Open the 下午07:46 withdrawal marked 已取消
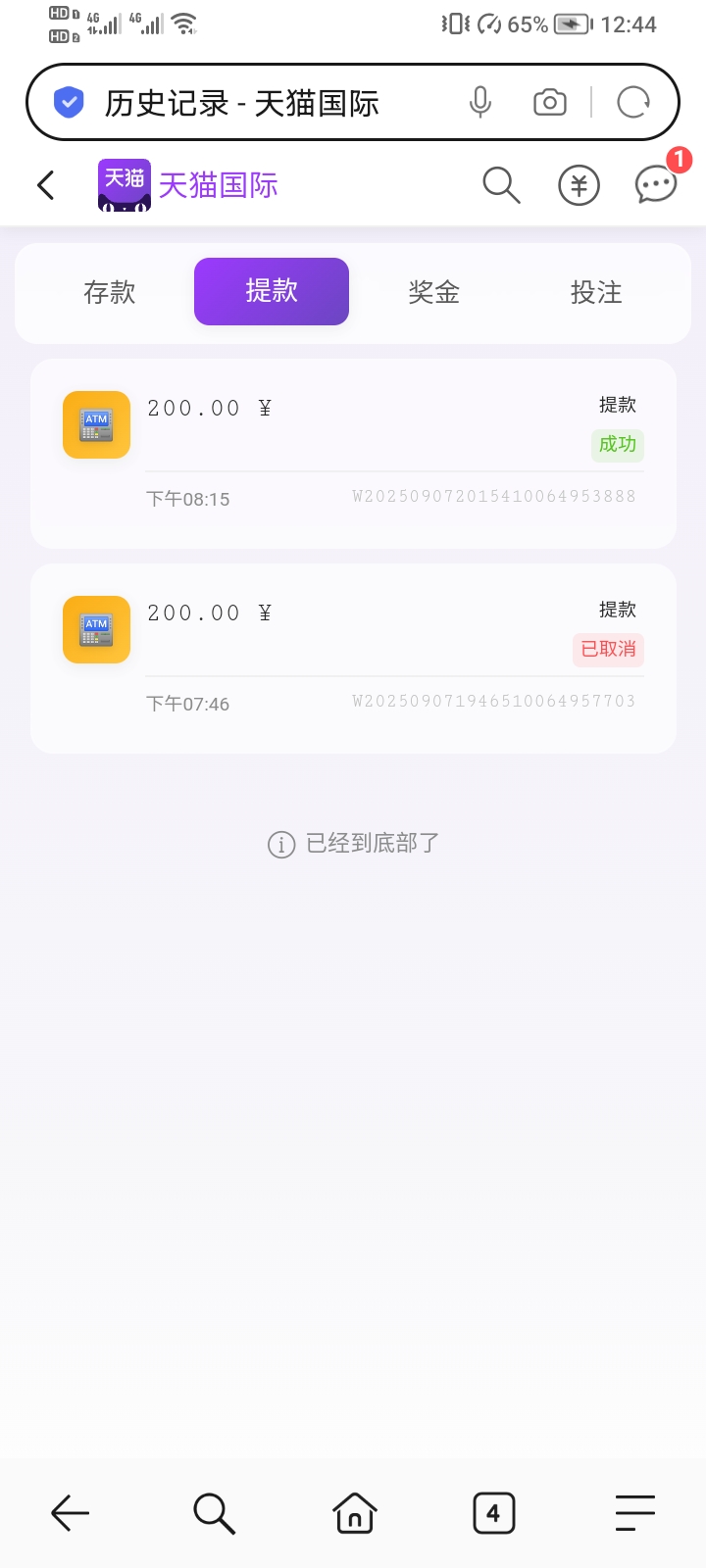 click(x=353, y=659)
